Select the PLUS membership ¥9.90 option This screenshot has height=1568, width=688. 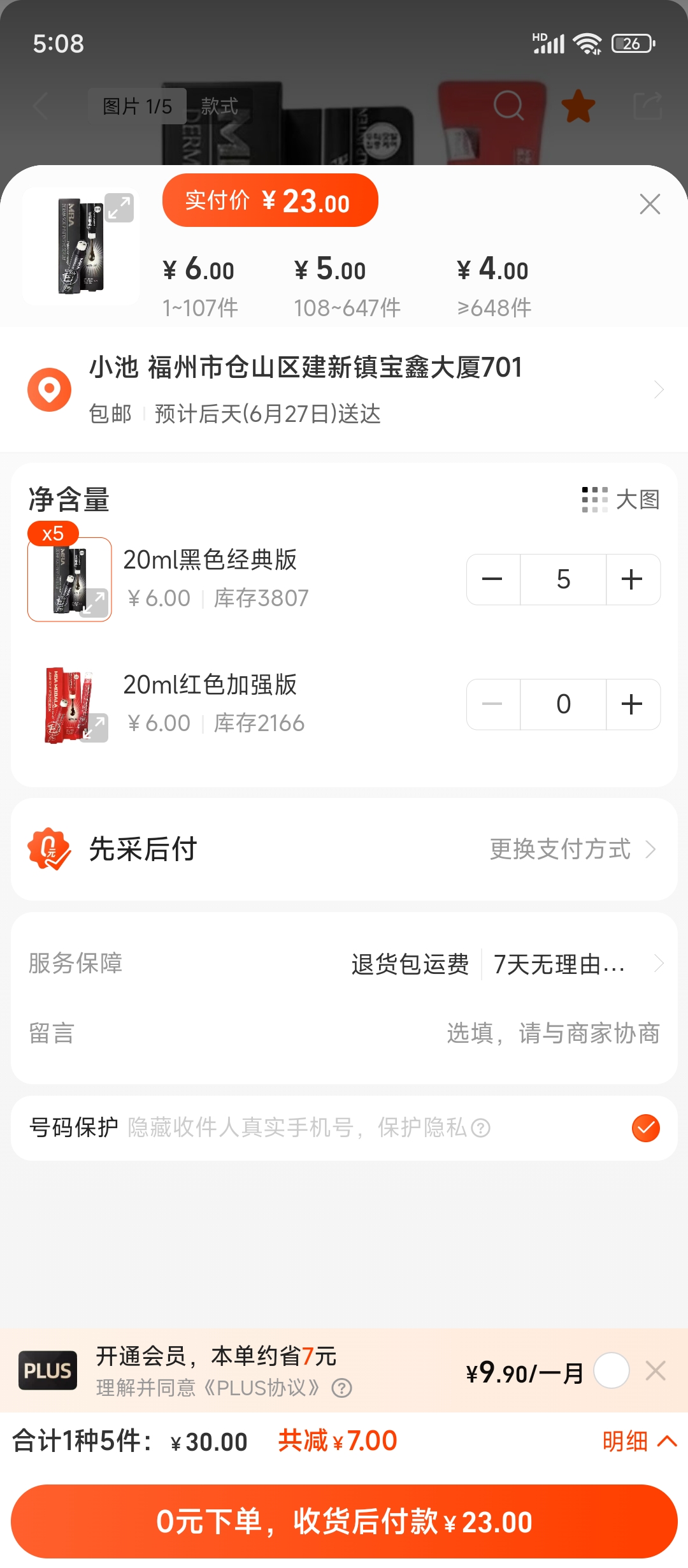point(612,1370)
